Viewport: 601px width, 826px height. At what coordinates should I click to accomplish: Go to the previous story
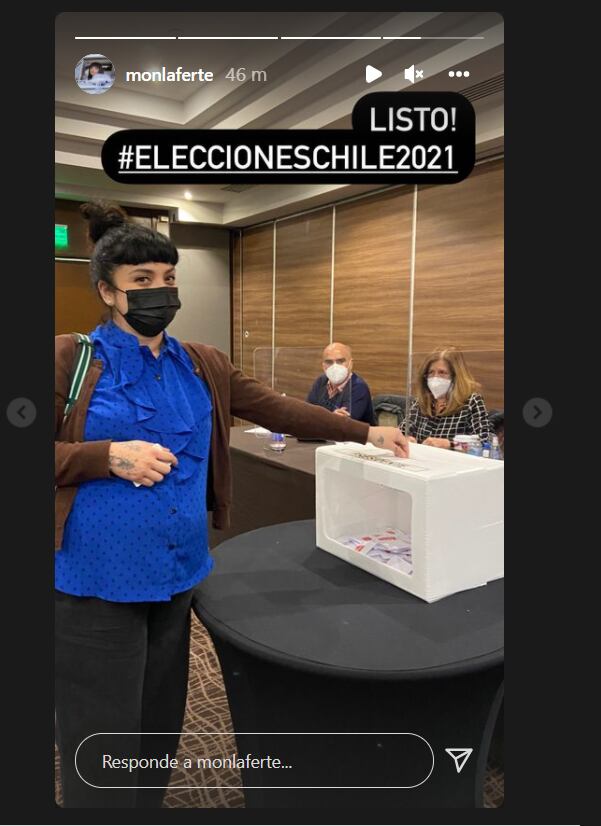tap(21, 412)
